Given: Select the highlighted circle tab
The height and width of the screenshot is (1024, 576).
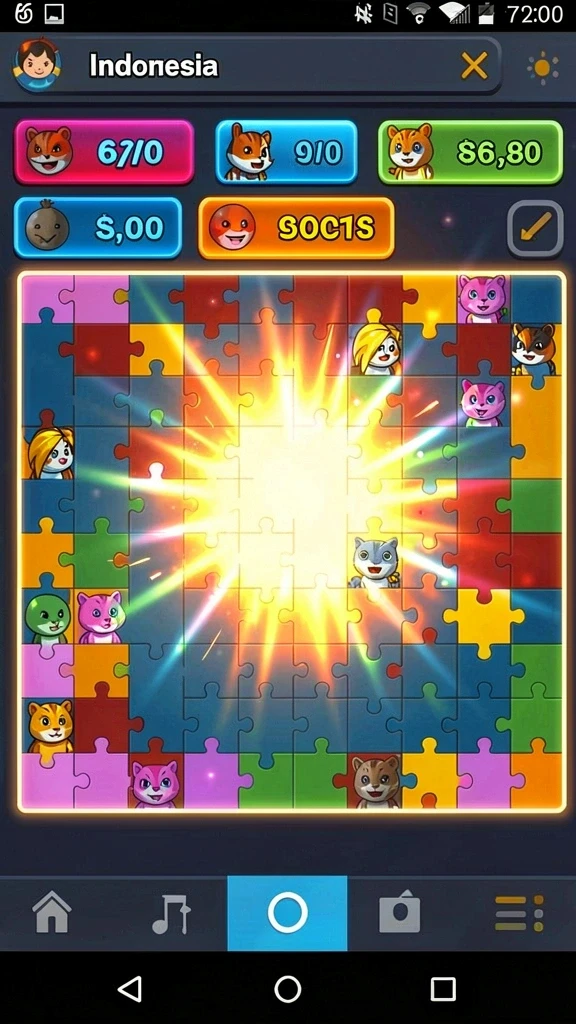Looking at the screenshot, I should 287,913.
